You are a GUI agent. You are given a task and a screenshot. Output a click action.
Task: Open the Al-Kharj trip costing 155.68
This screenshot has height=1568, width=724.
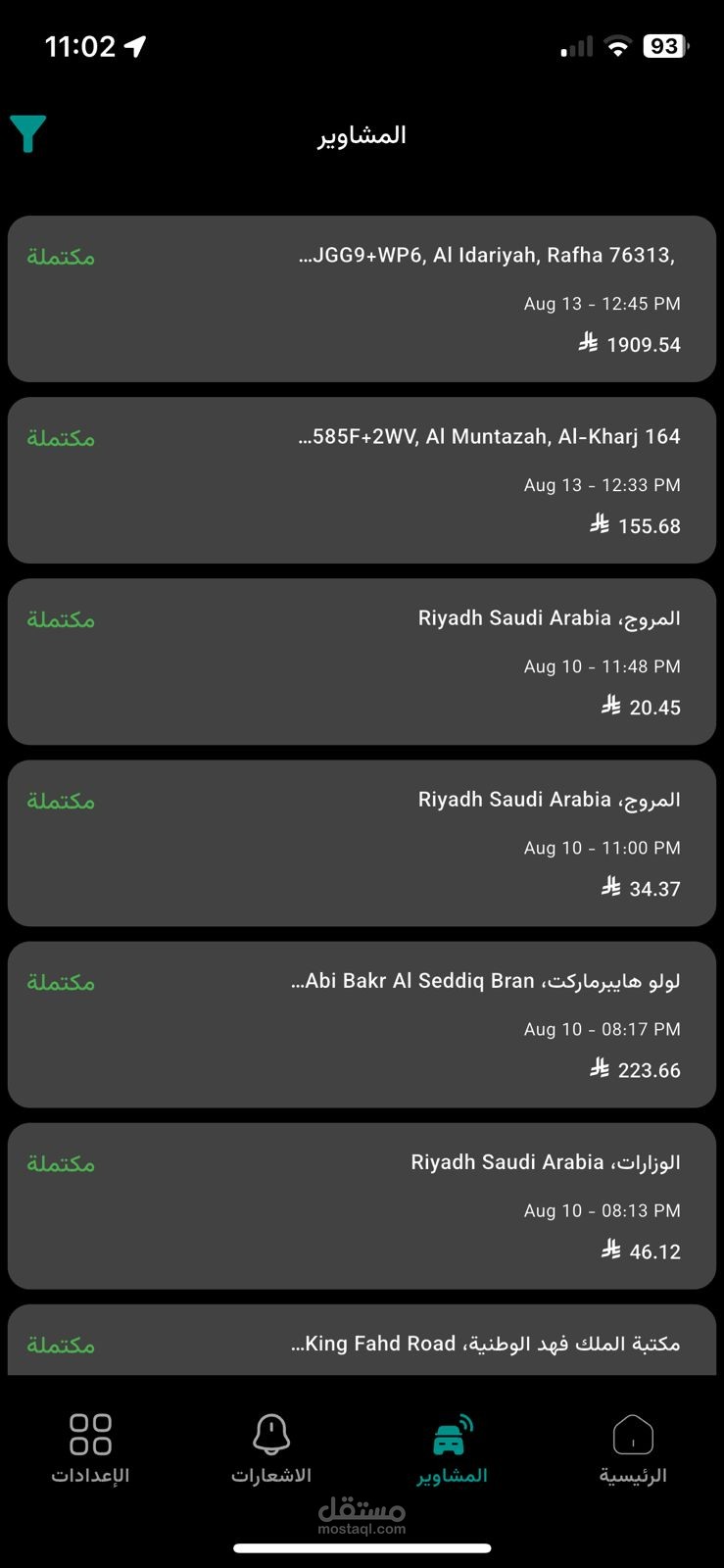point(362,480)
